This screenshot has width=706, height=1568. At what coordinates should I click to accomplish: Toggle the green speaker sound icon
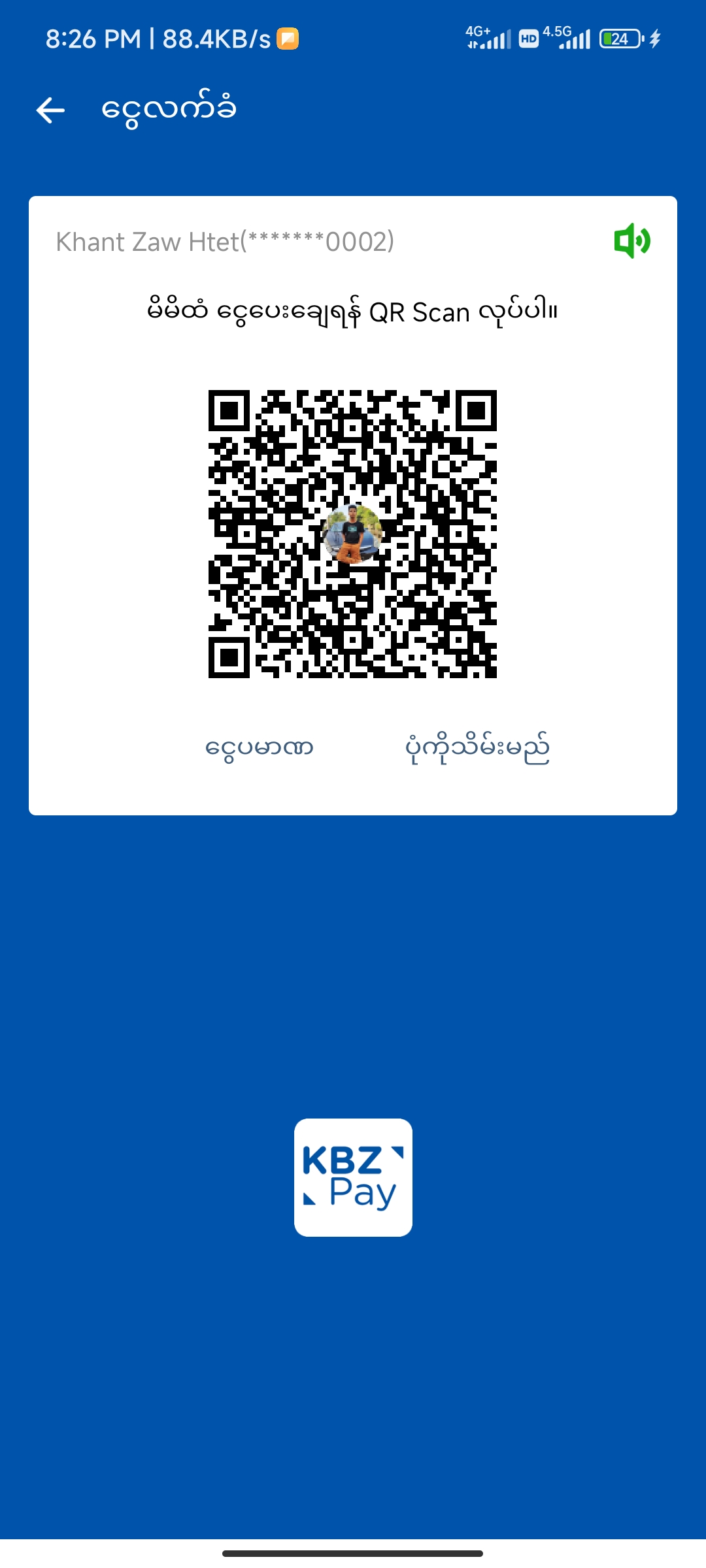631,241
